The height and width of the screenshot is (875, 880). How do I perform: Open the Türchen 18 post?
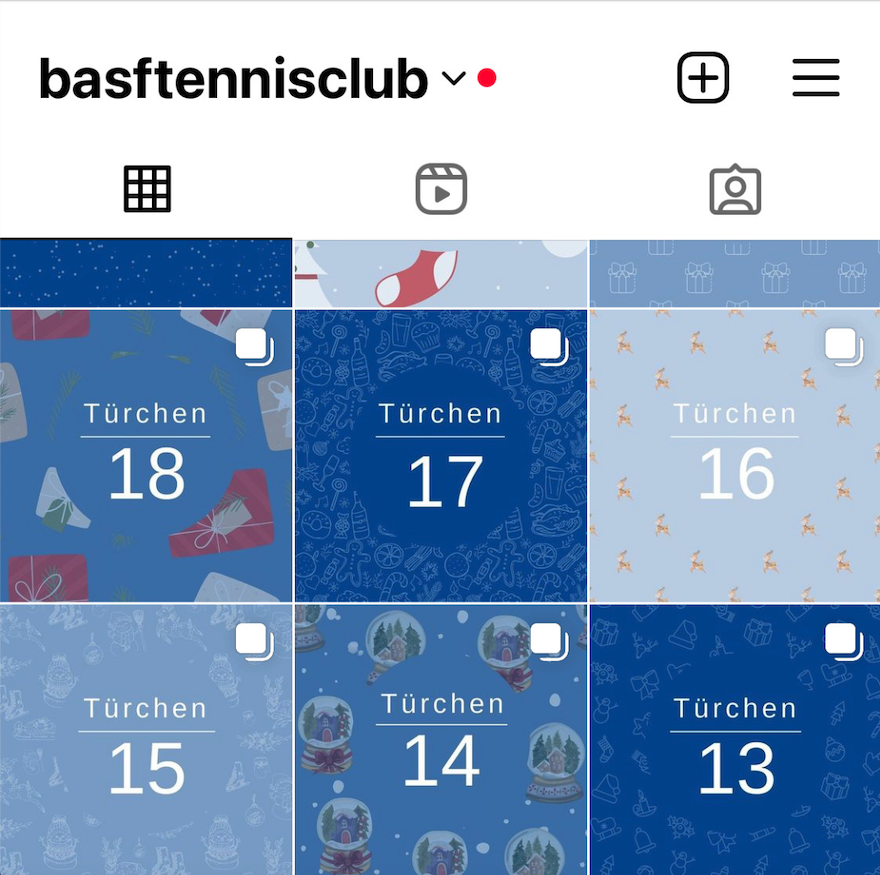(146, 455)
